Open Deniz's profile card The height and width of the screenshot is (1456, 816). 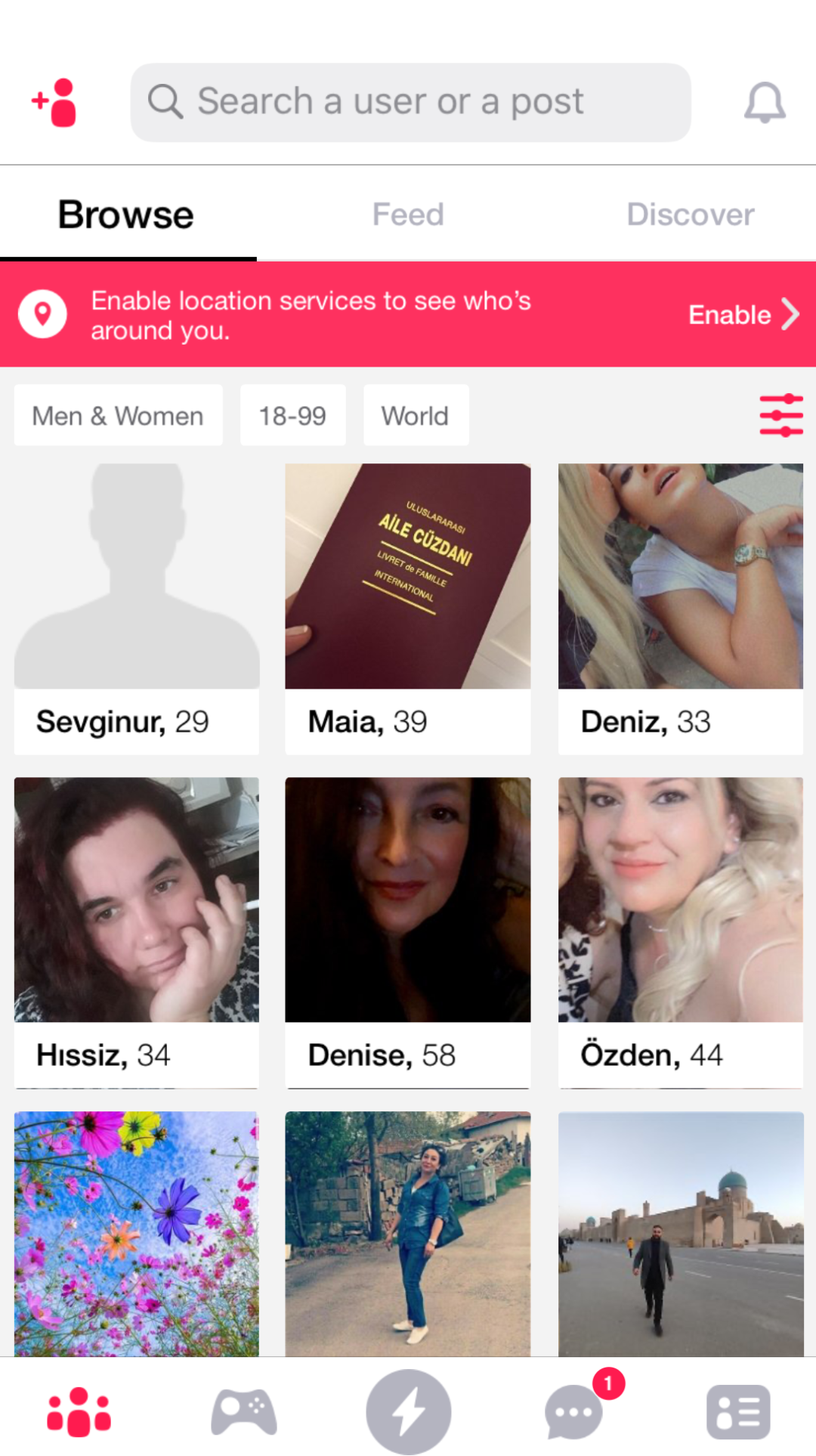(680, 609)
